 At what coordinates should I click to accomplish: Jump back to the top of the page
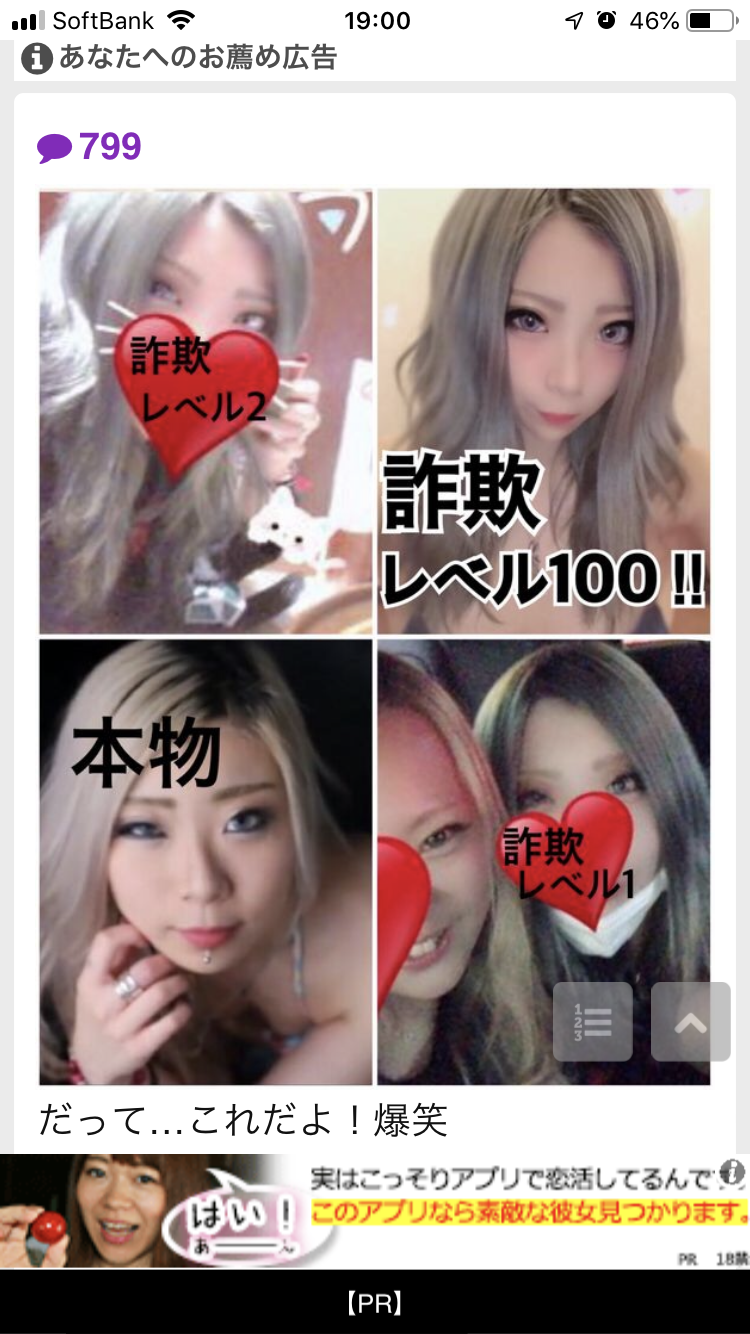(x=690, y=1021)
